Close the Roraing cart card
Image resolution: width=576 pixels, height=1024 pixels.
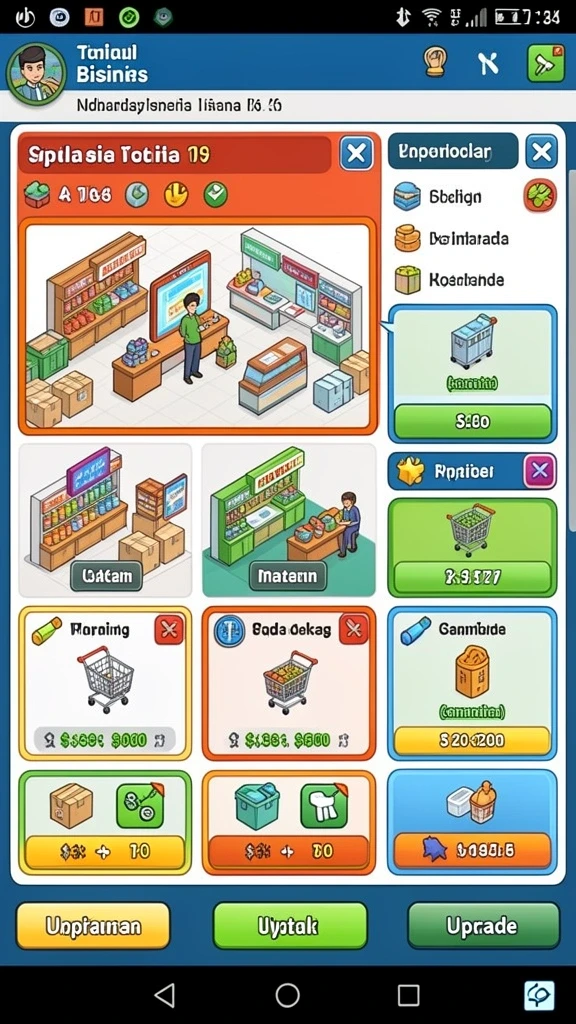(169, 630)
